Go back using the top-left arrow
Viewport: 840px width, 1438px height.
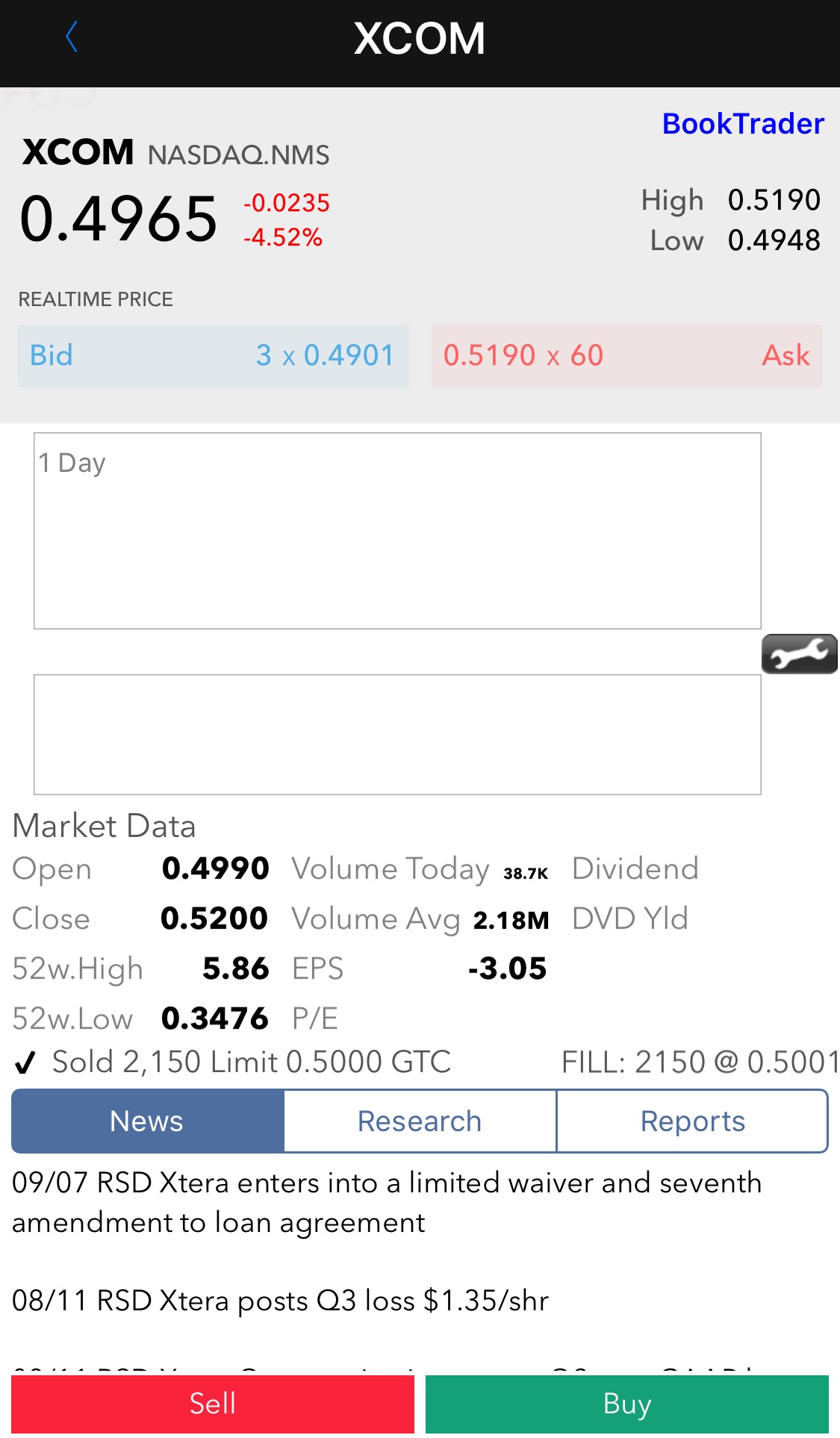(72, 37)
